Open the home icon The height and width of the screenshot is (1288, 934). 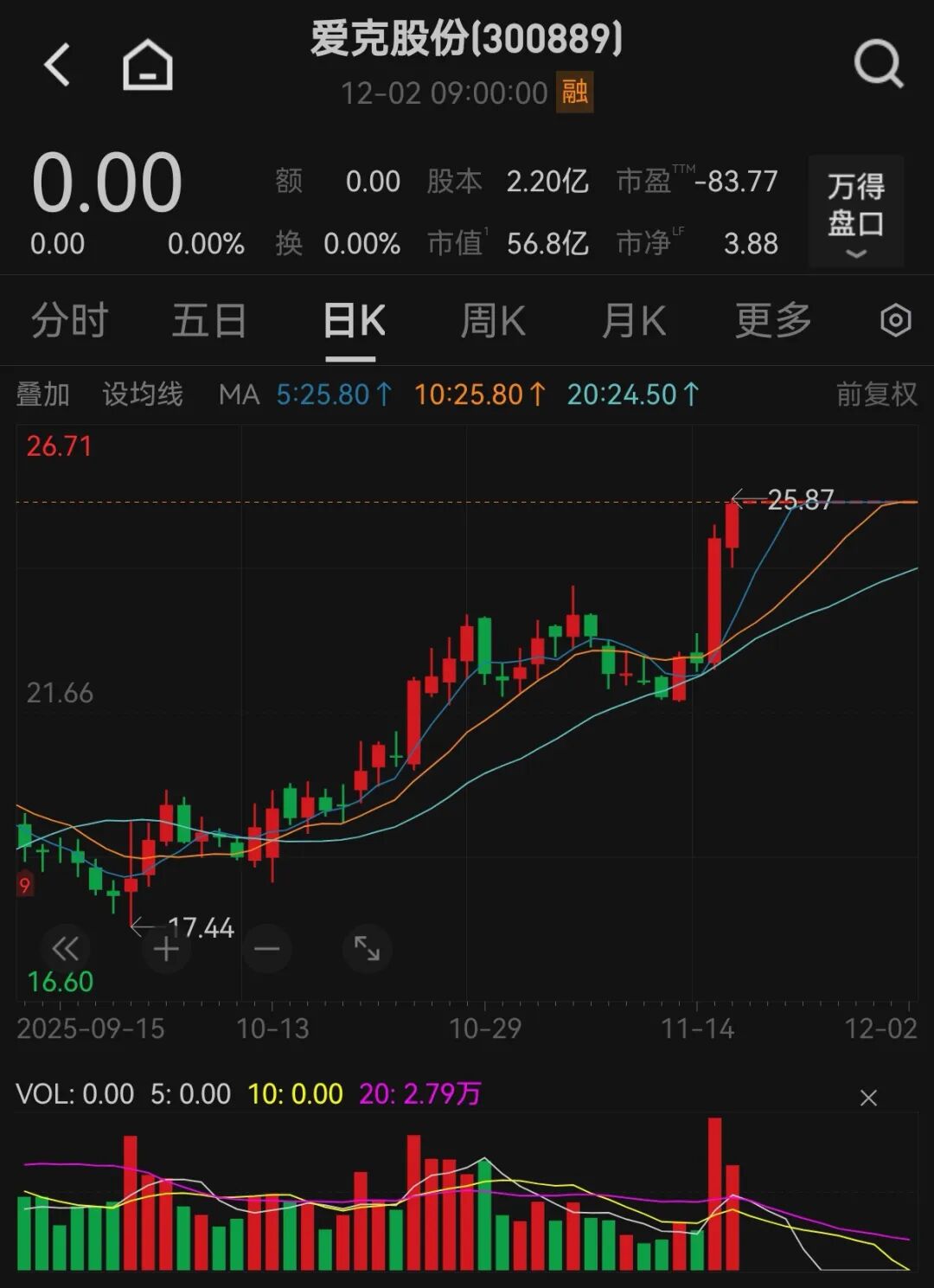click(x=148, y=65)
